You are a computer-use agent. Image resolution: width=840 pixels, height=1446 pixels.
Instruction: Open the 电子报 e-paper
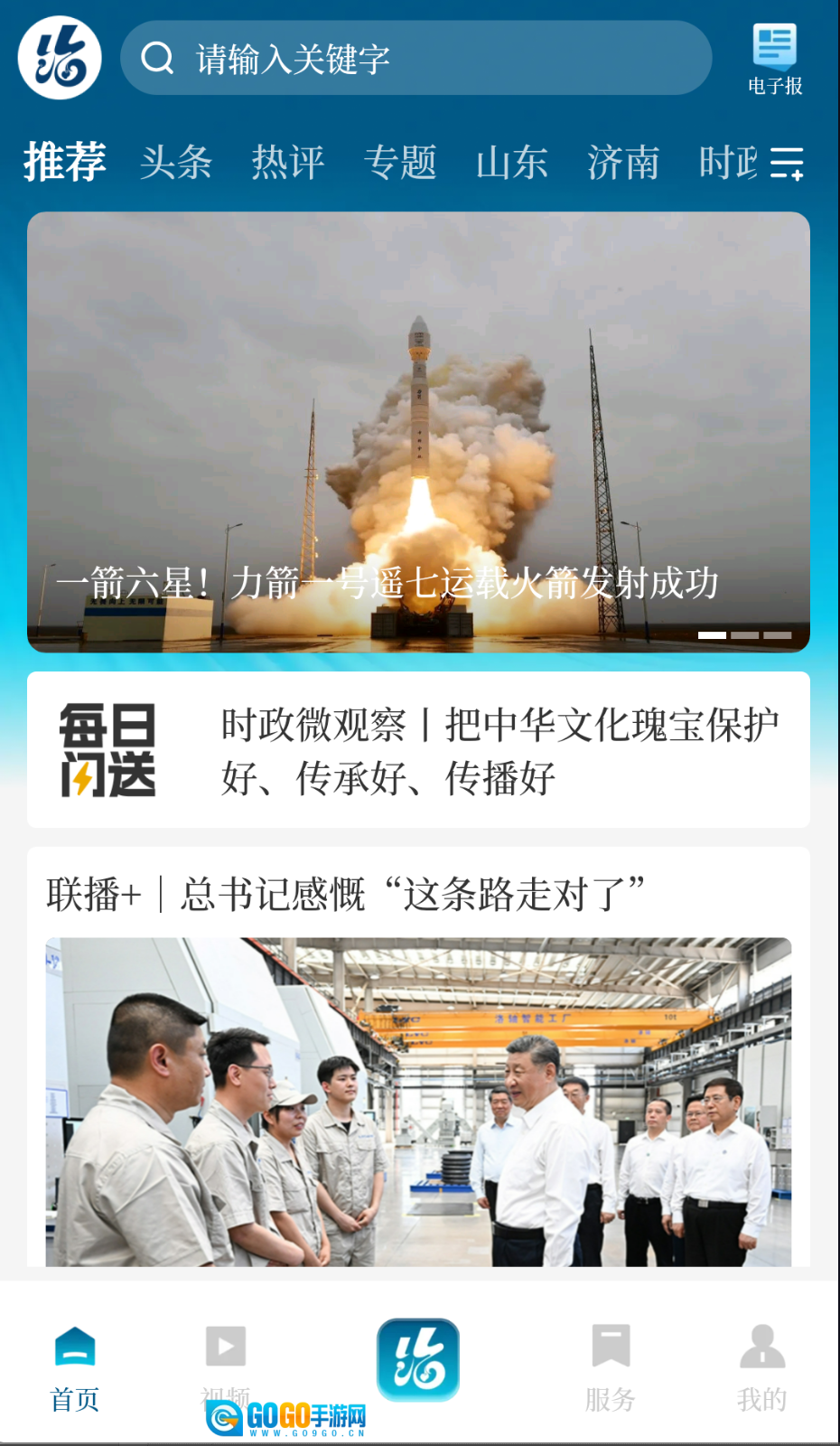(775, 60)
